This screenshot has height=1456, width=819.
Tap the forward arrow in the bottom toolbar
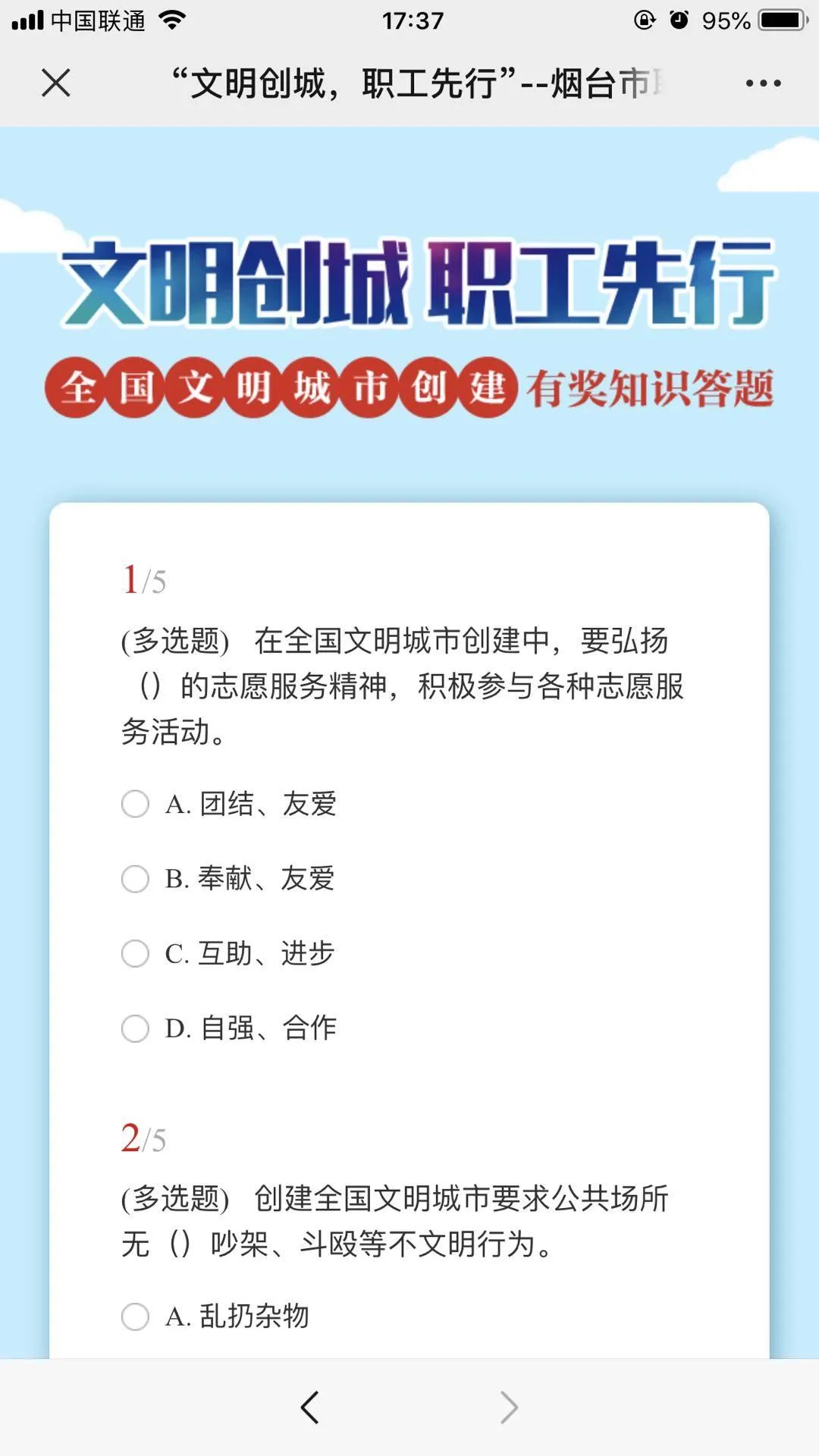click(509, 1407)
